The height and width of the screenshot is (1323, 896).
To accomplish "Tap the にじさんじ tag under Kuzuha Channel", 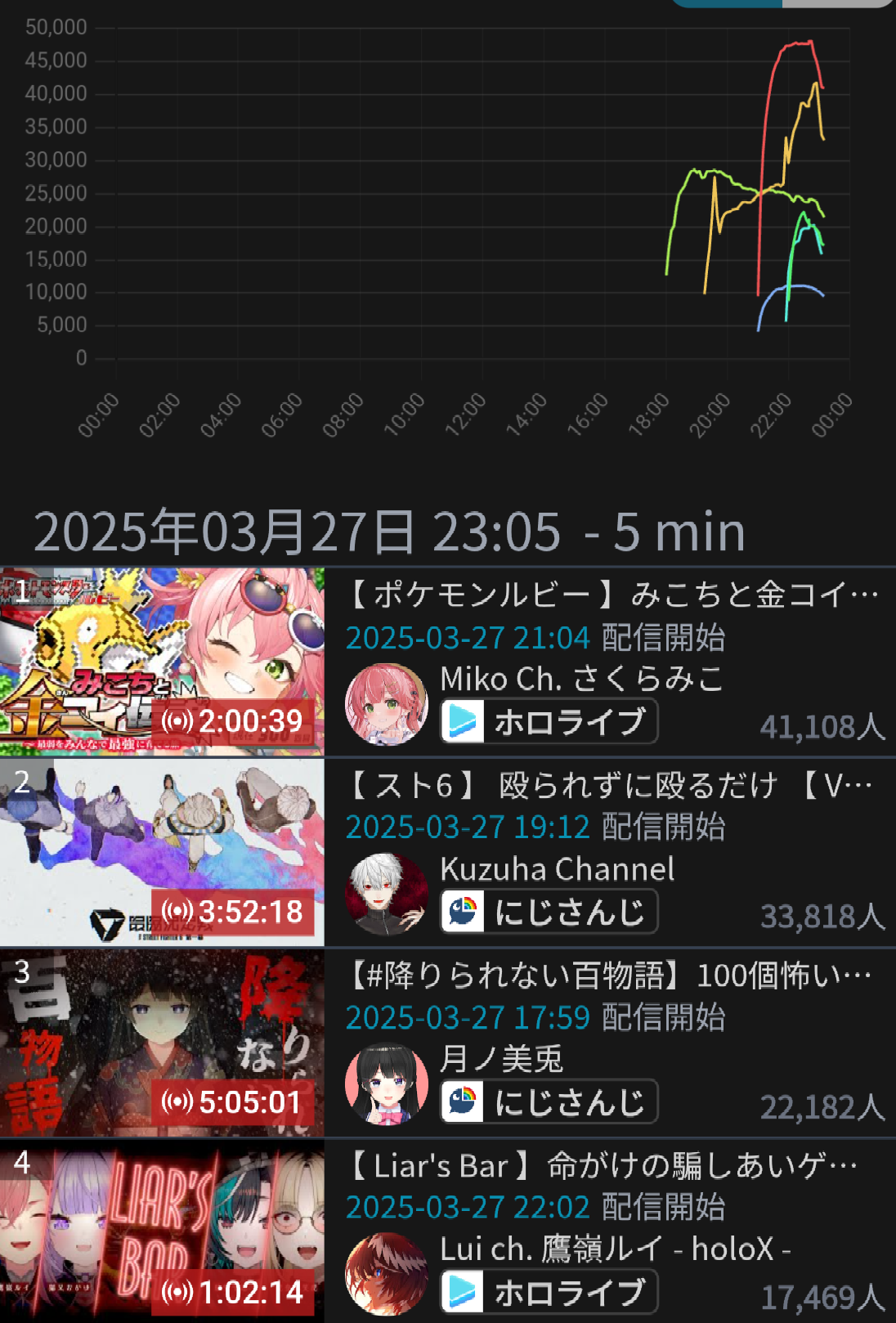I will [x=549, y=912].
